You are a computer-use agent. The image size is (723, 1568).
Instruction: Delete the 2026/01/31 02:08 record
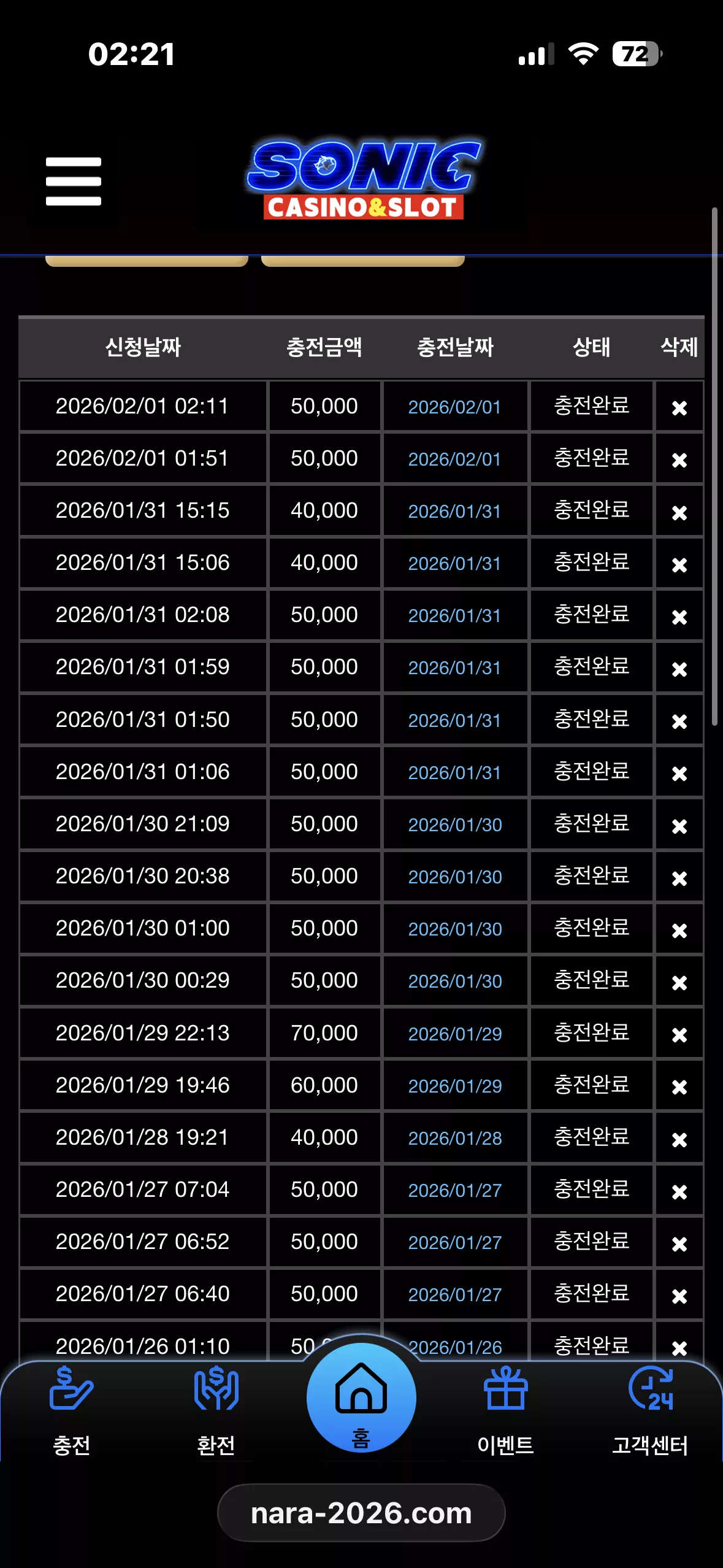coord(679,617)
